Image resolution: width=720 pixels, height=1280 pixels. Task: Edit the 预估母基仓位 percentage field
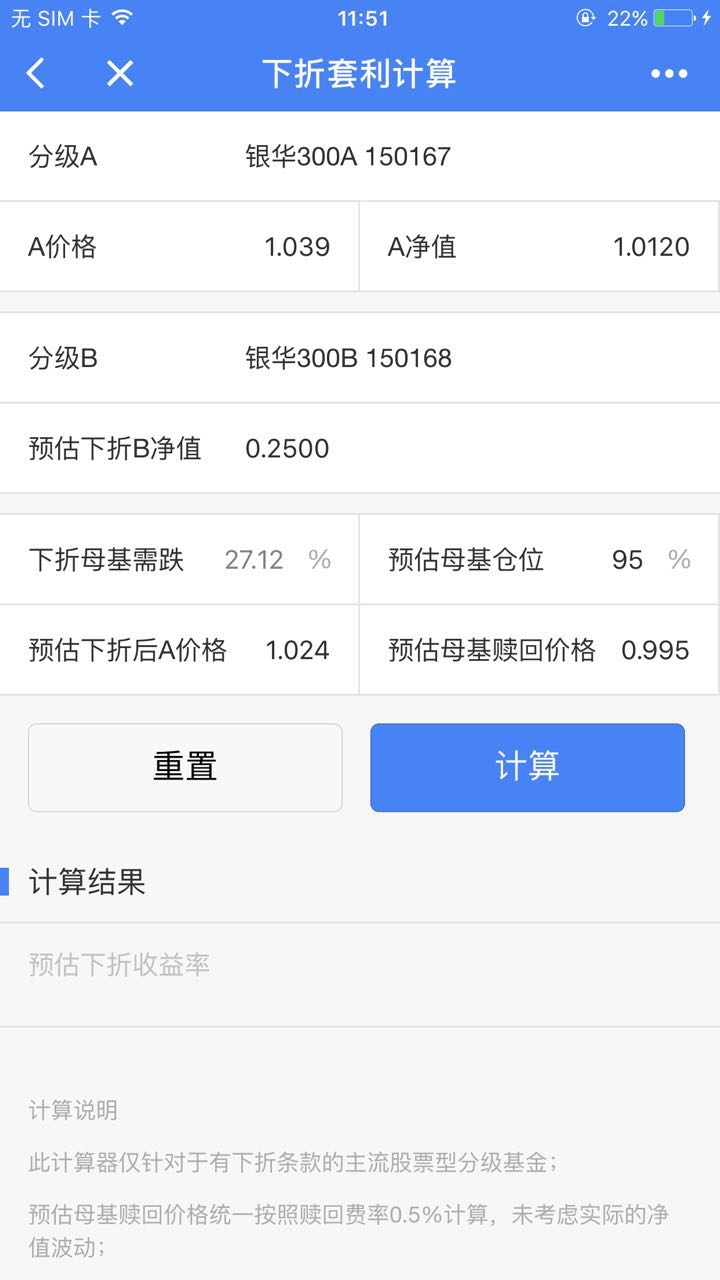click(x=627, y=560)
